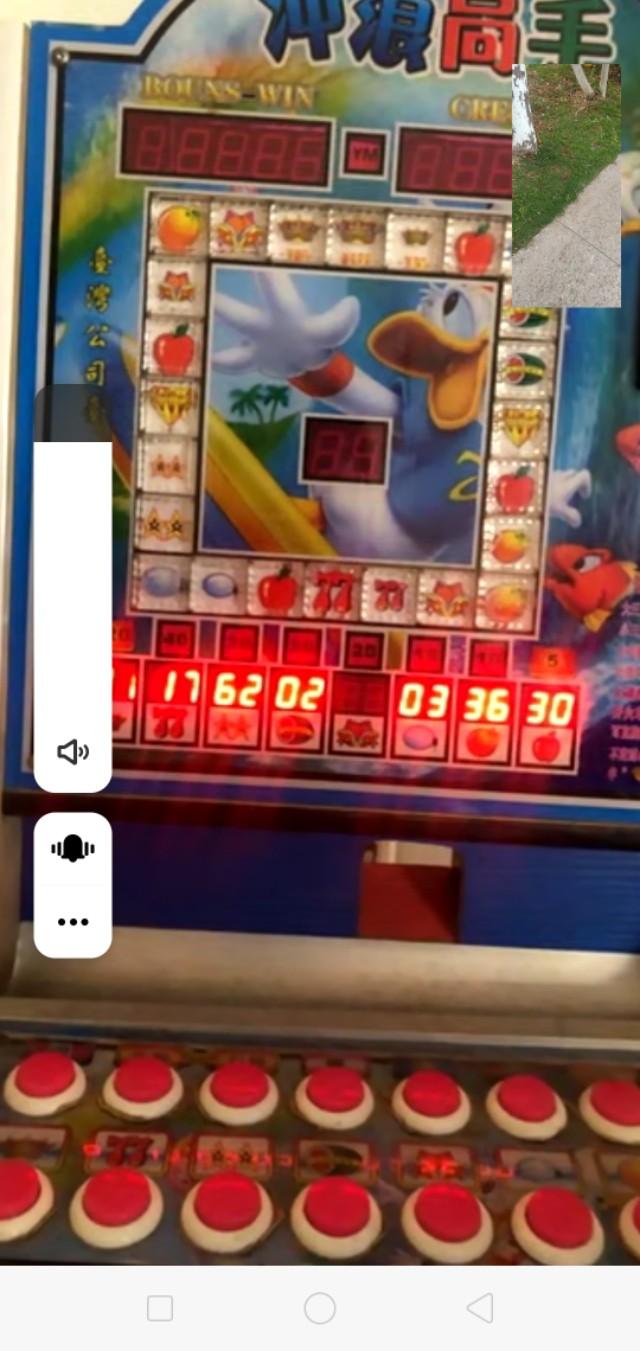
Task: Go back using the navigation bar triangle
Action: [x=481, y=1308]
